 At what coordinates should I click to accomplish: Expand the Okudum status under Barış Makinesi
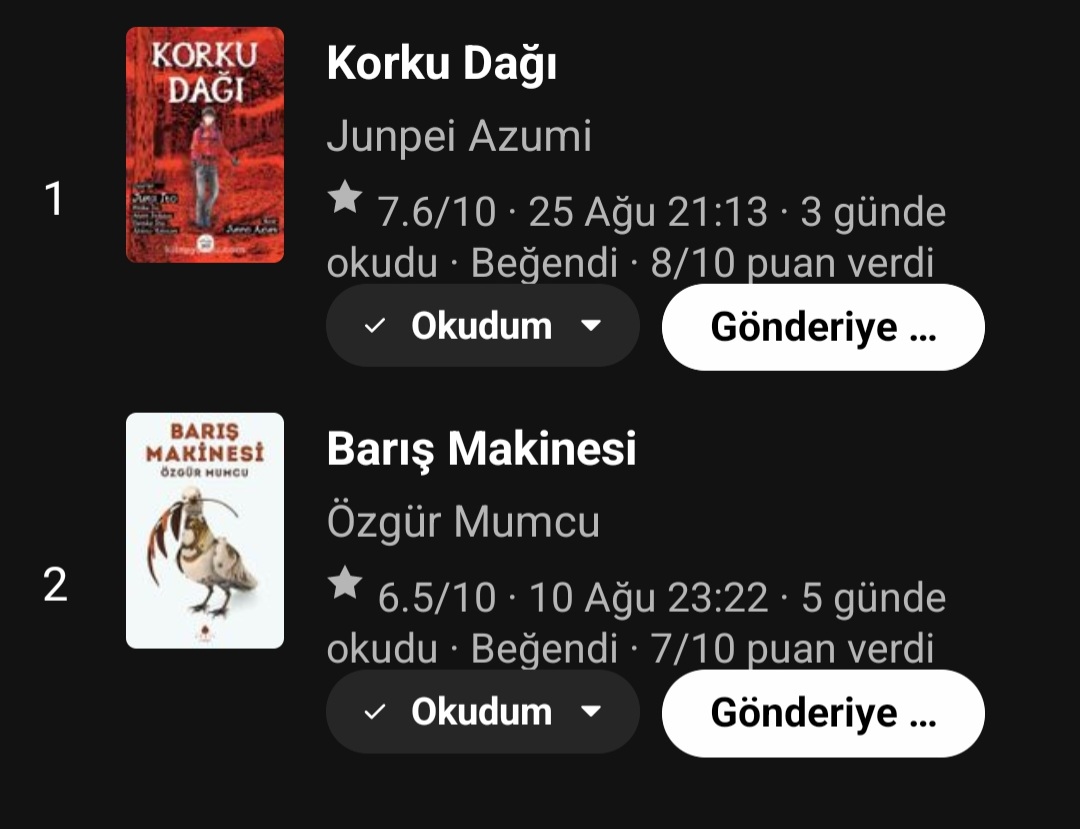pyautogui.click(x=482, y=712)
